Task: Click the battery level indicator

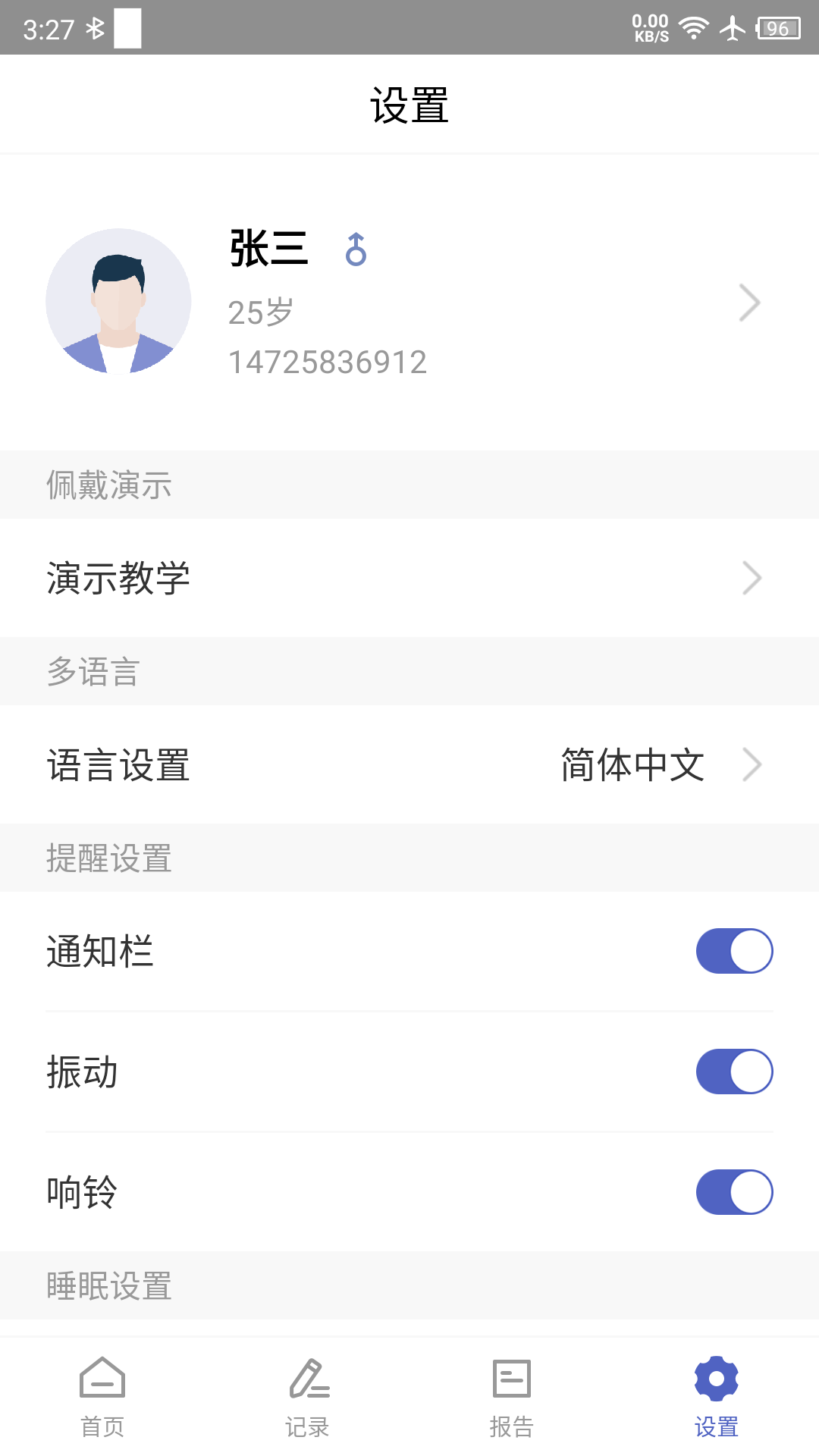Action: (x=777, y=27)
